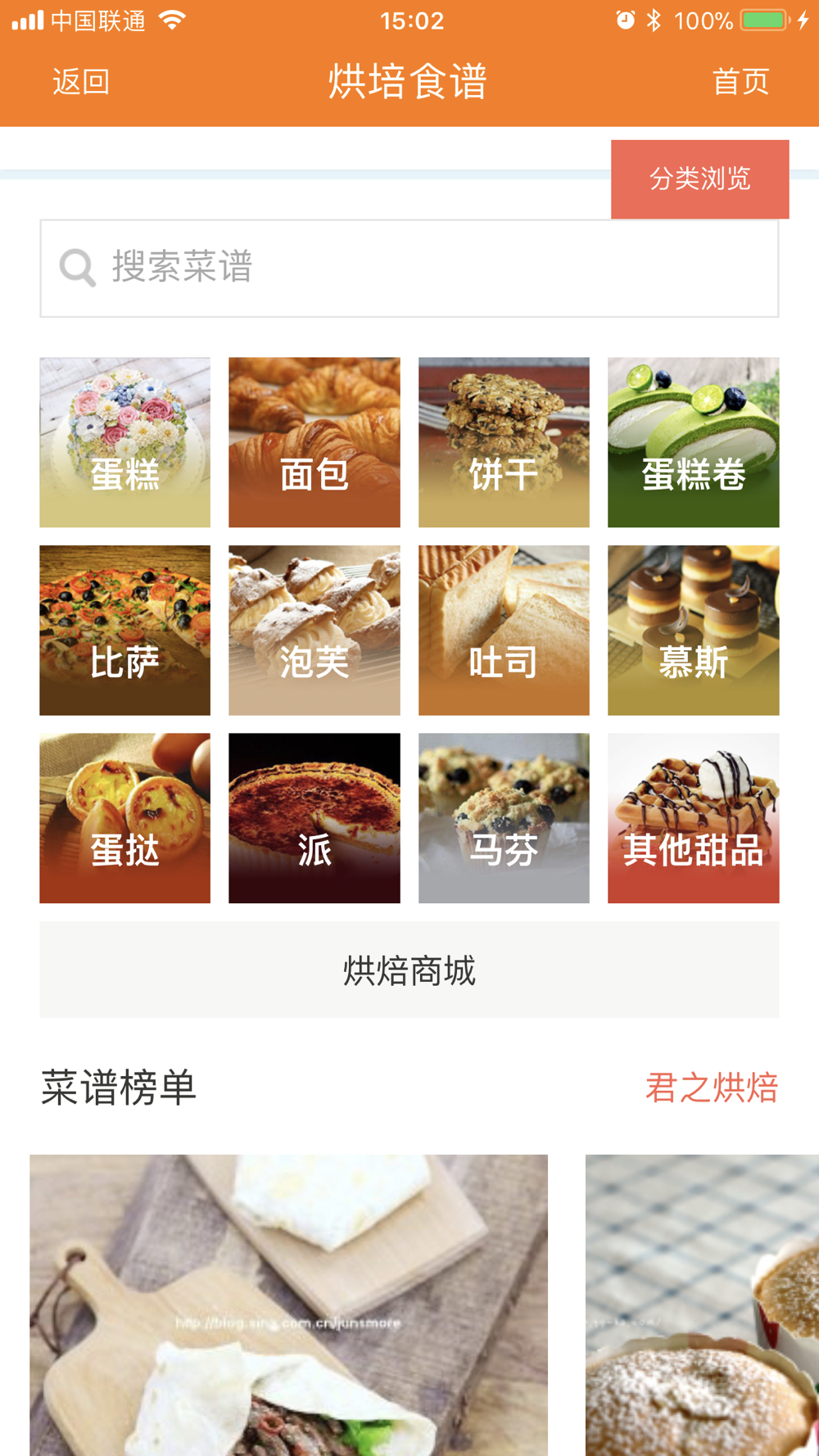Open the 派 category

pos(314,818)
